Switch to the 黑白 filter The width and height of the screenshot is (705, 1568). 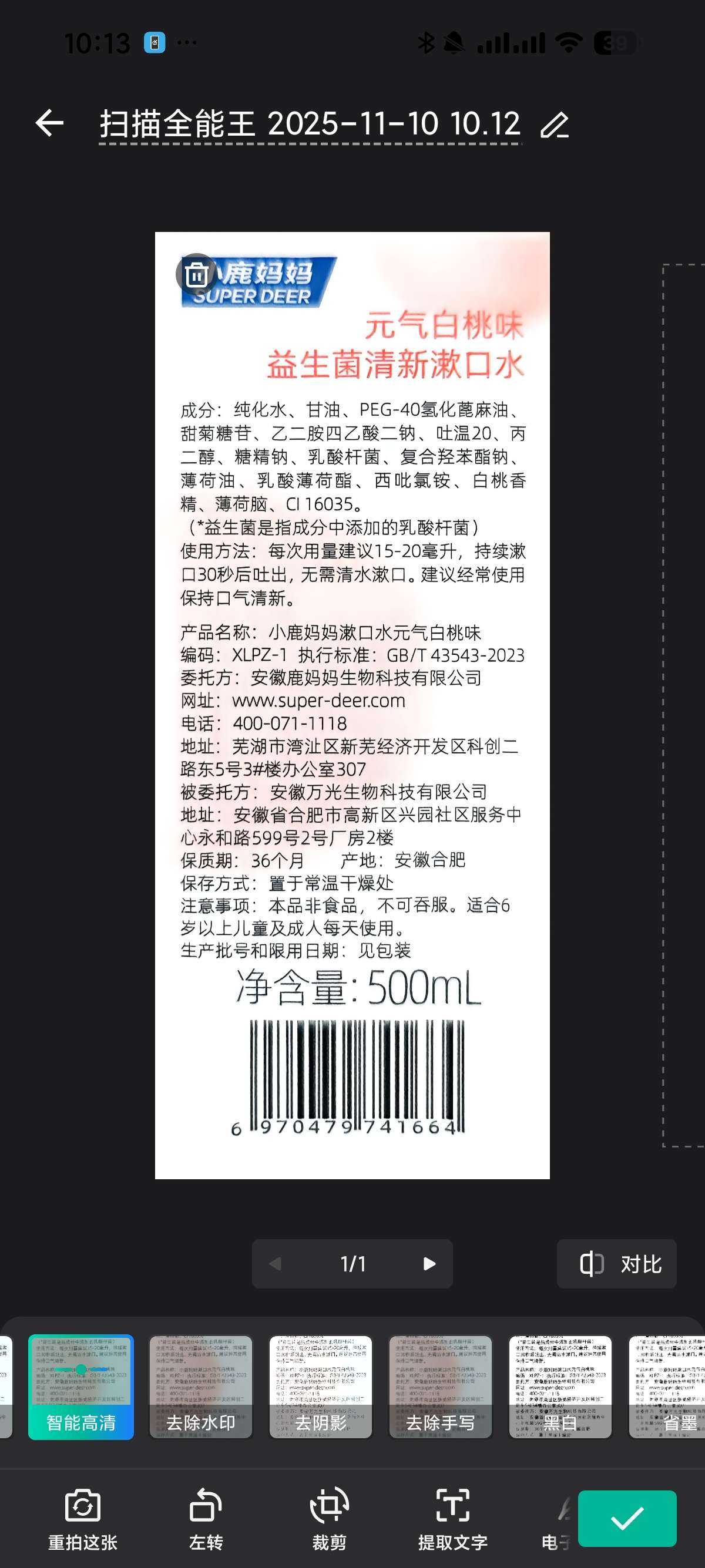(560, 1387)
